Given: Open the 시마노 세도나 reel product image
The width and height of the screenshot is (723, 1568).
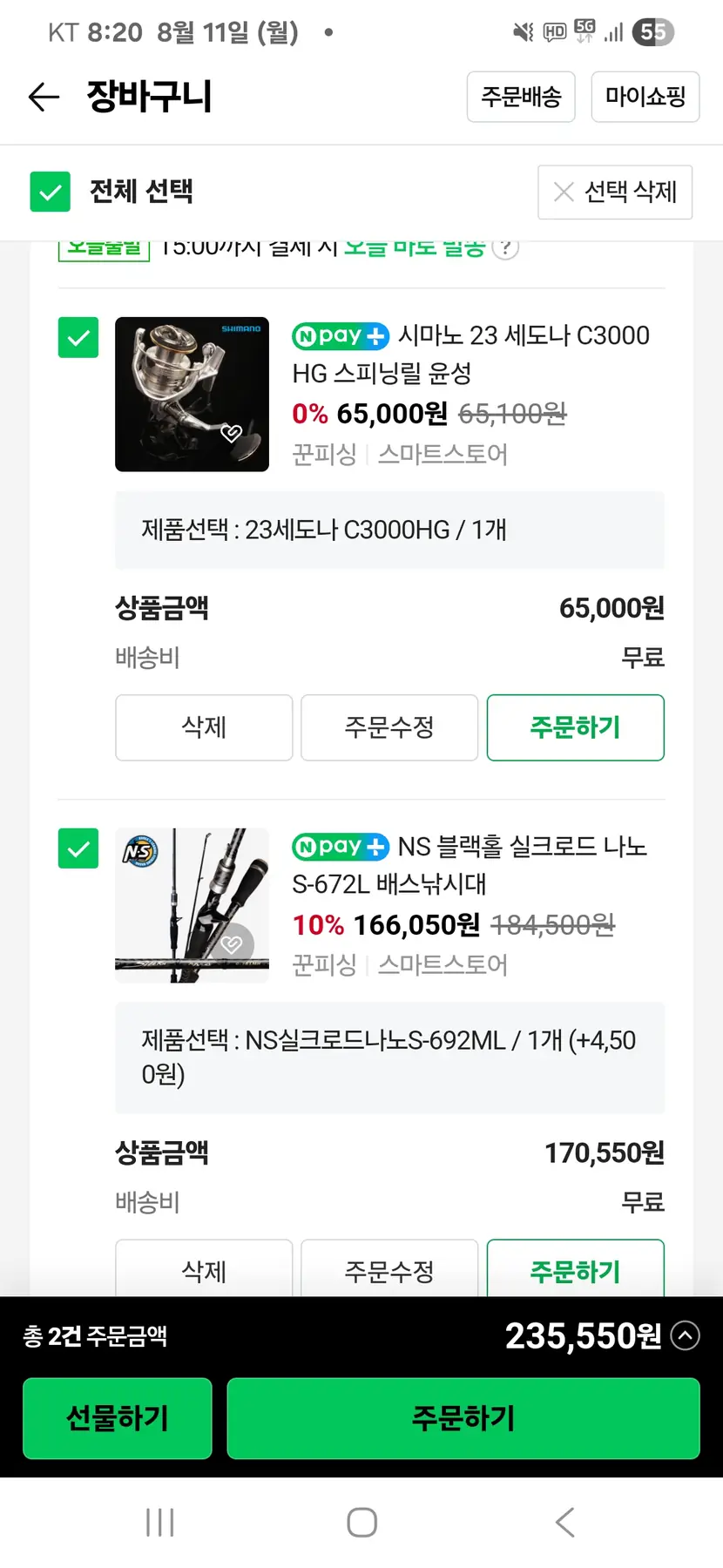Looking at the screenshot, I should pos(192,394).
